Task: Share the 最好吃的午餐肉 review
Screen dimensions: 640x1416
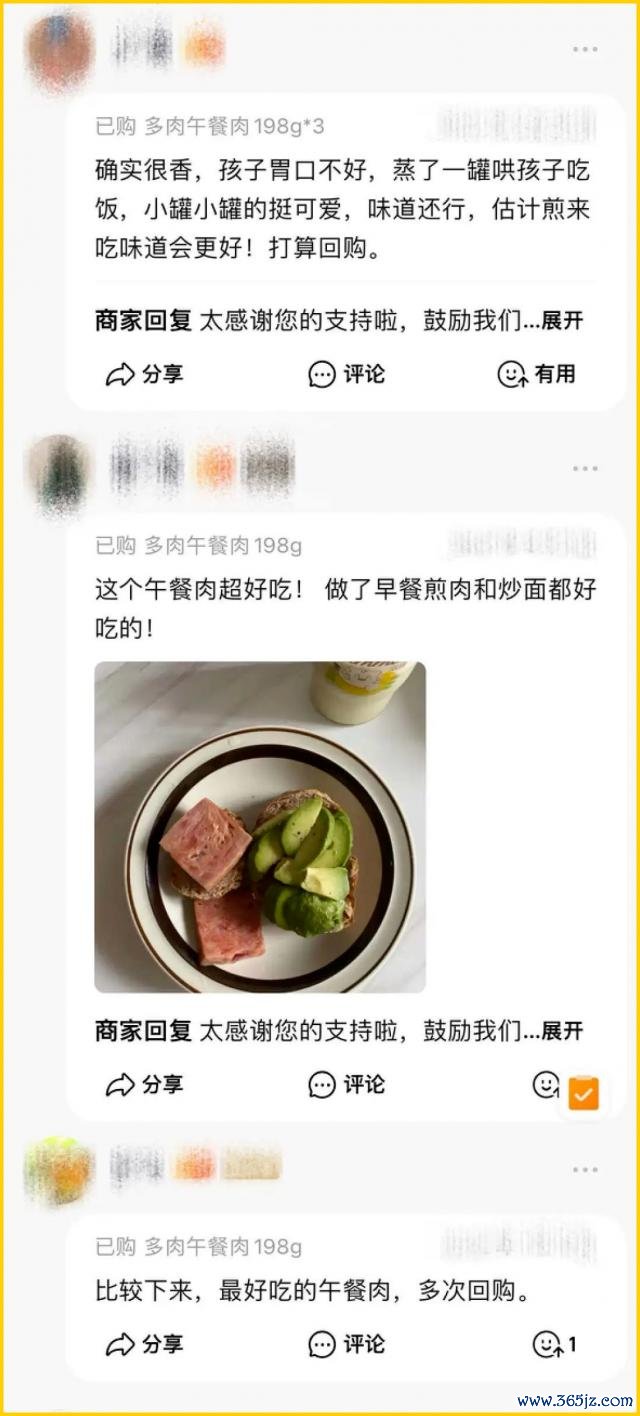Action: (145, 1344)
